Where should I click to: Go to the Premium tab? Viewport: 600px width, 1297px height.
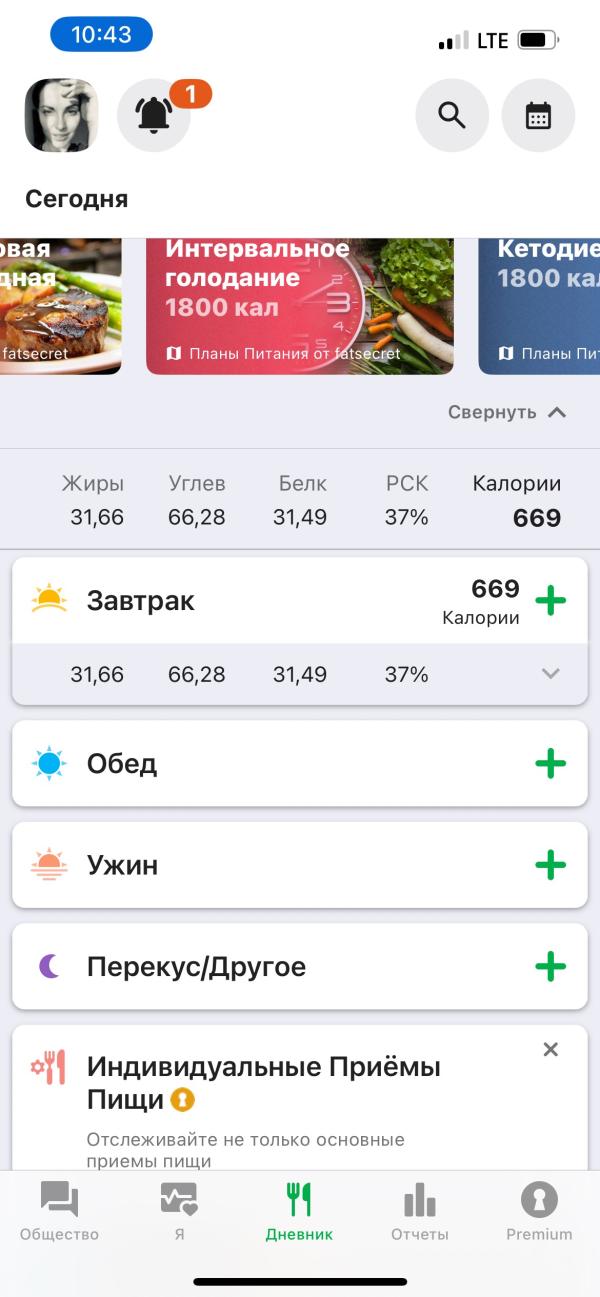539,1210
